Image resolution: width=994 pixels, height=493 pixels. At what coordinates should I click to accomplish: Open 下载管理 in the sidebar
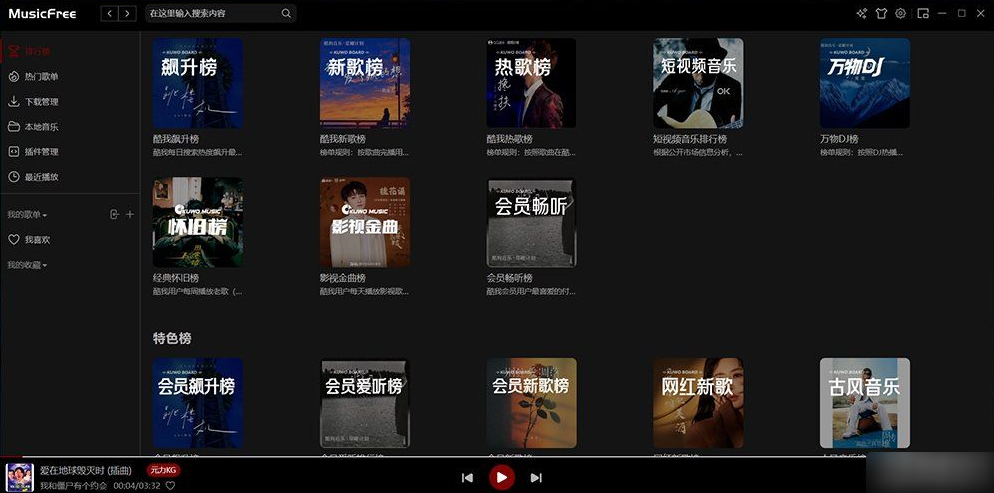click(x=41, y=101)
